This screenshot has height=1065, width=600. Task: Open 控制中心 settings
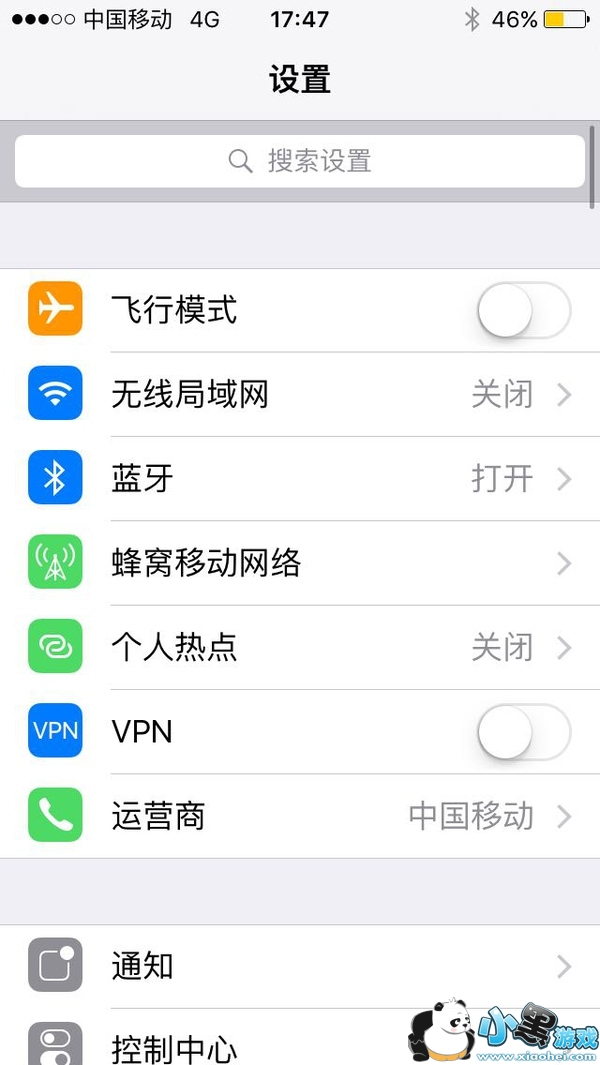coord(250,1045)
